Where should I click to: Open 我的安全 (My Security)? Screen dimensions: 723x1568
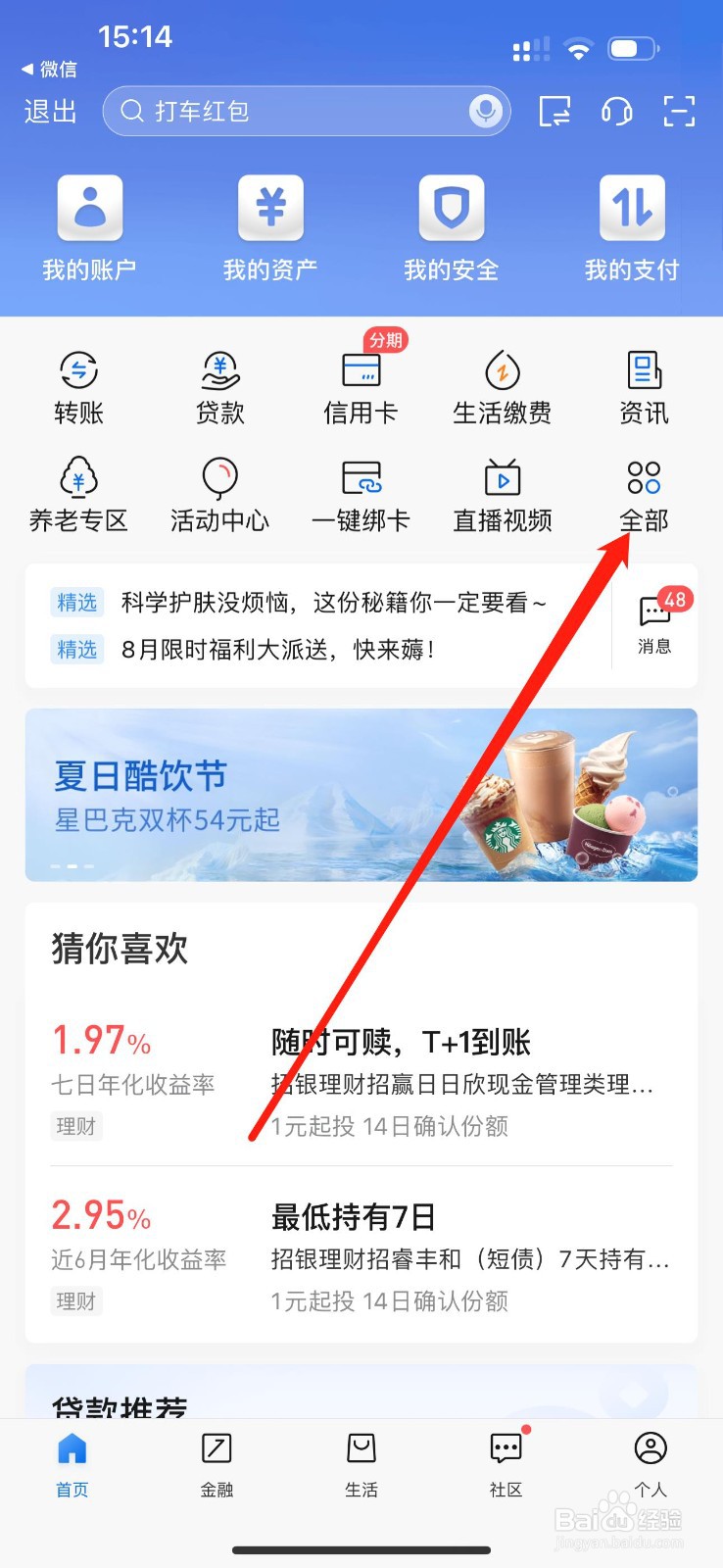[x=451, y=225]
